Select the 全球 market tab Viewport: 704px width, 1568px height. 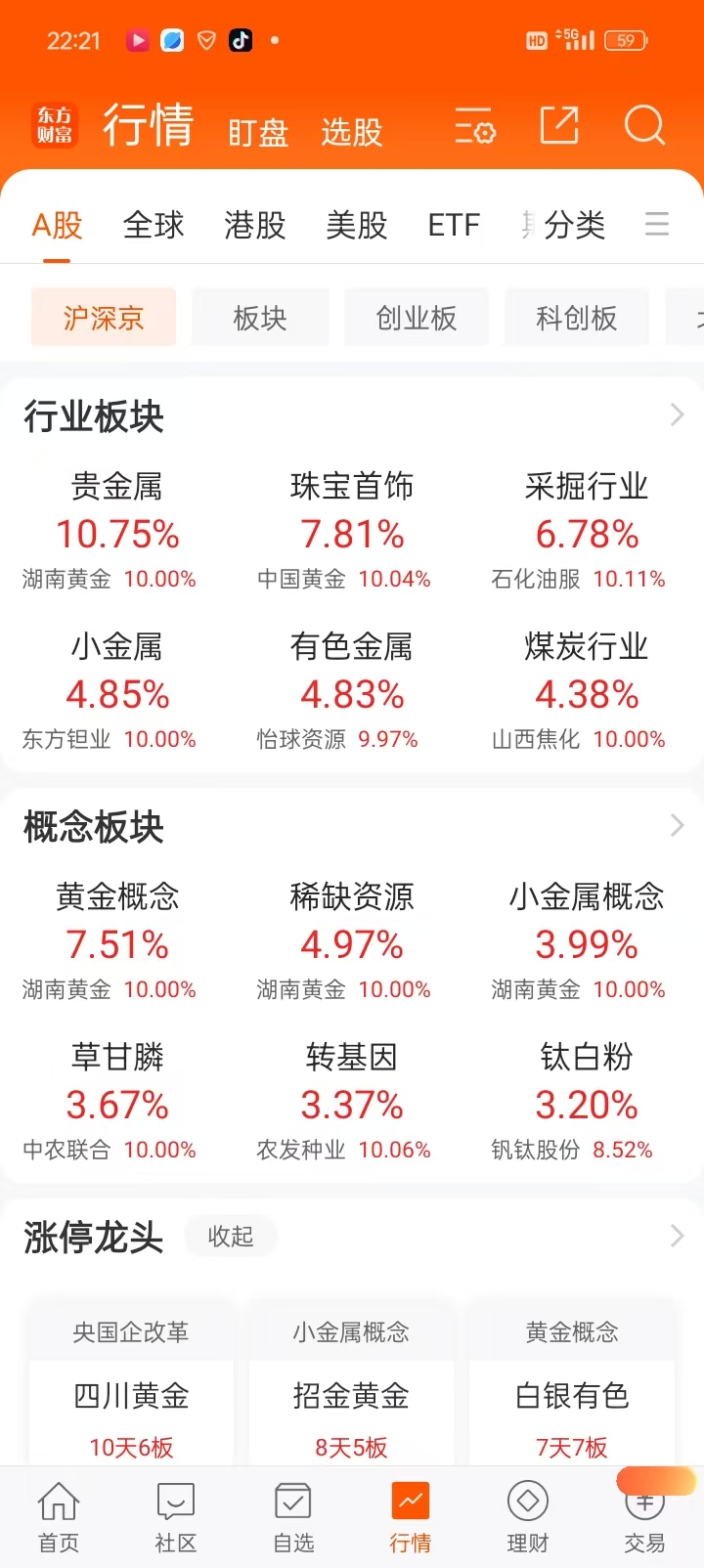pos(154,225)
